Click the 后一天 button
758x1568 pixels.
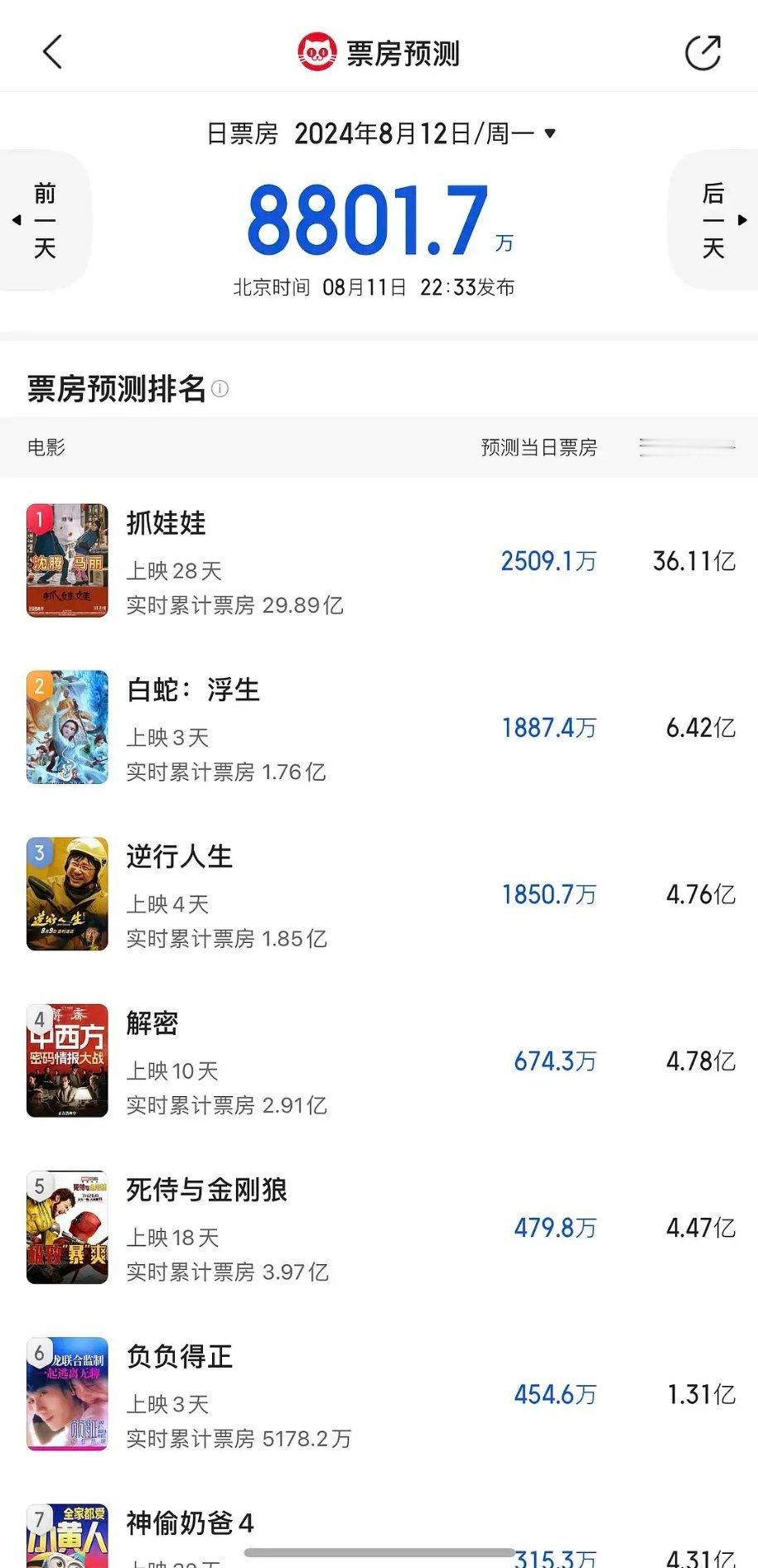[713, 219]
